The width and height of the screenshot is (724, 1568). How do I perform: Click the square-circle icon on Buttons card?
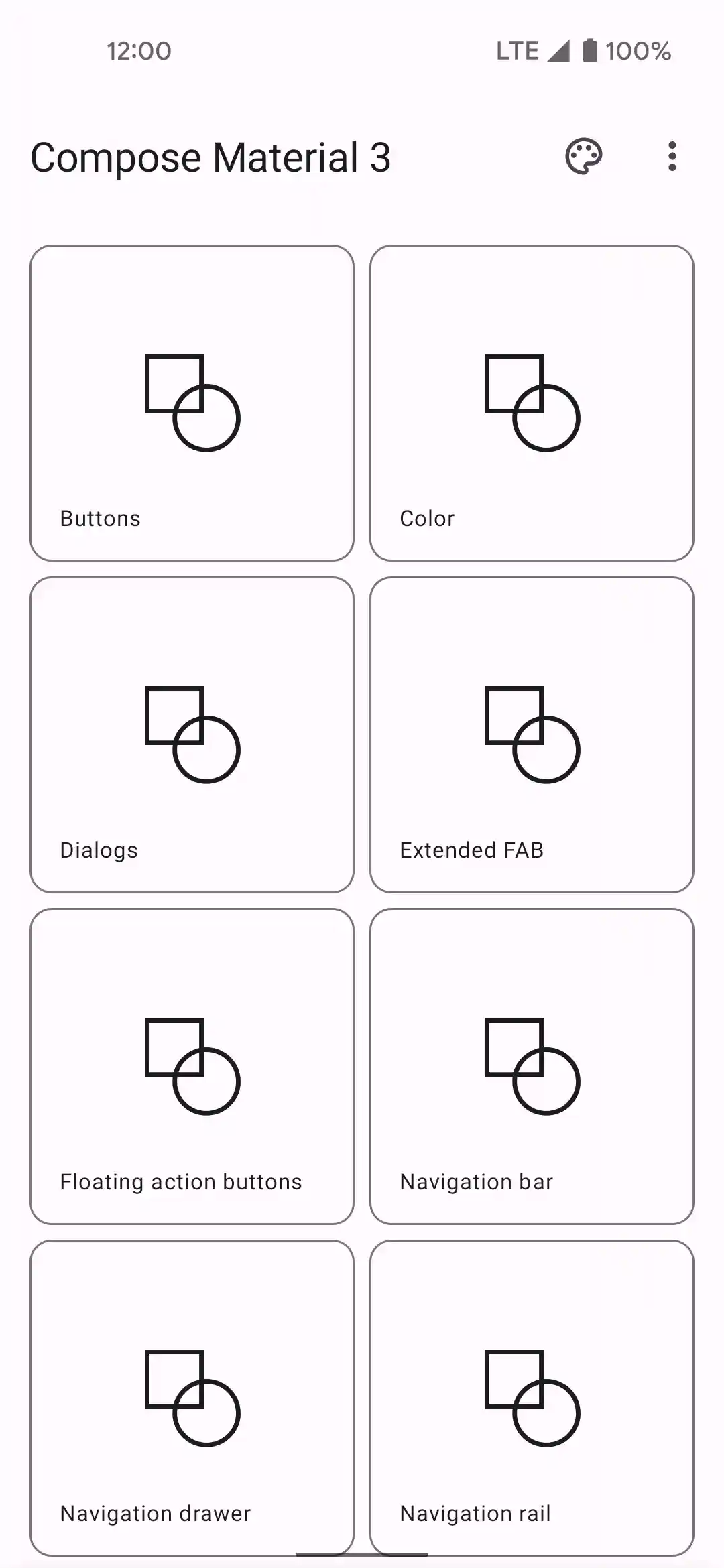click(x=192, y=402)
